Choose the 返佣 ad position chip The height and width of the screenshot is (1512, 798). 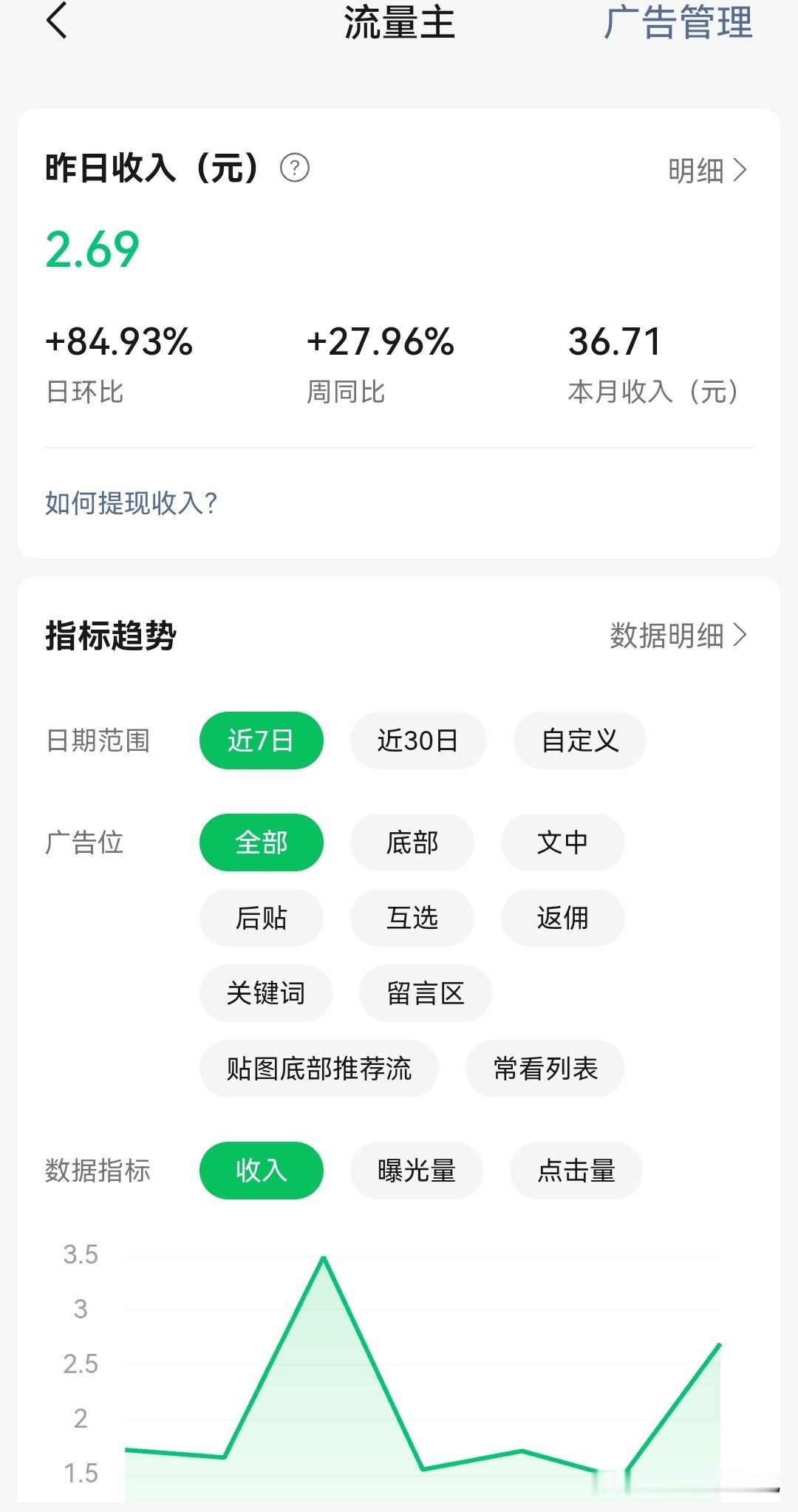point(563,918)
